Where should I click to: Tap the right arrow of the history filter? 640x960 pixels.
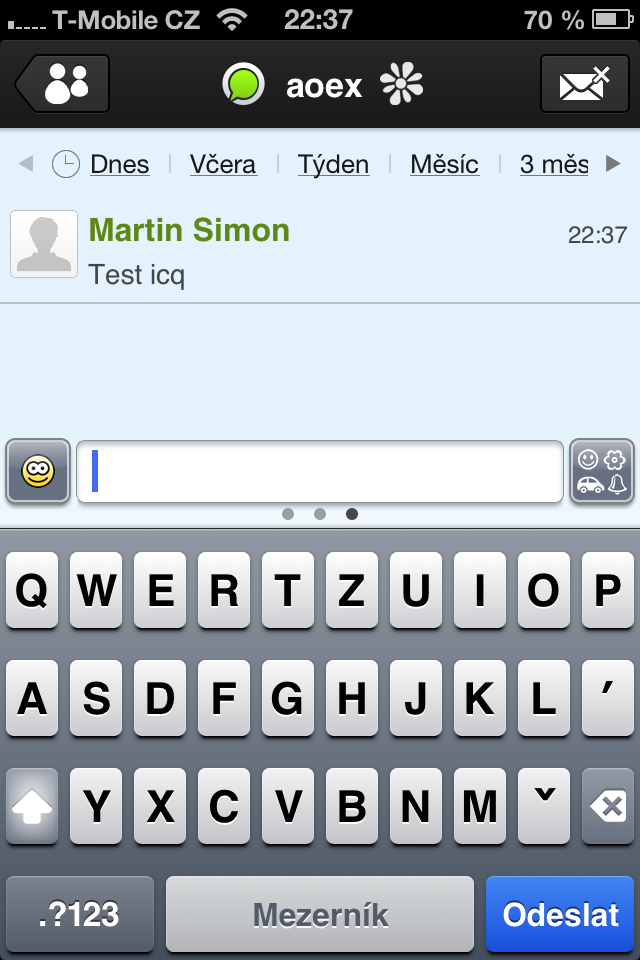tap(613, 164)
